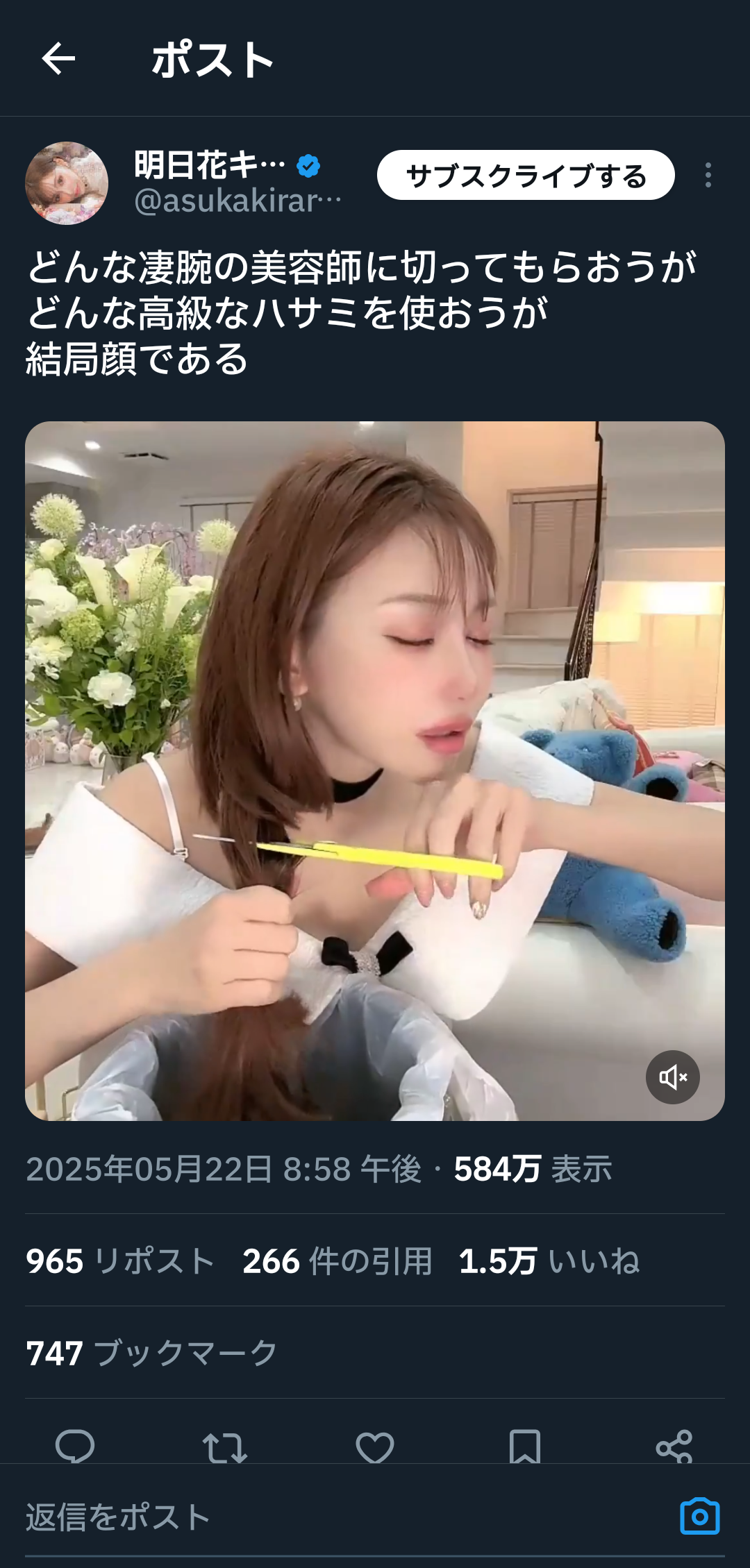
Task: Unmute the video sound
Action: coord(673,1077)
